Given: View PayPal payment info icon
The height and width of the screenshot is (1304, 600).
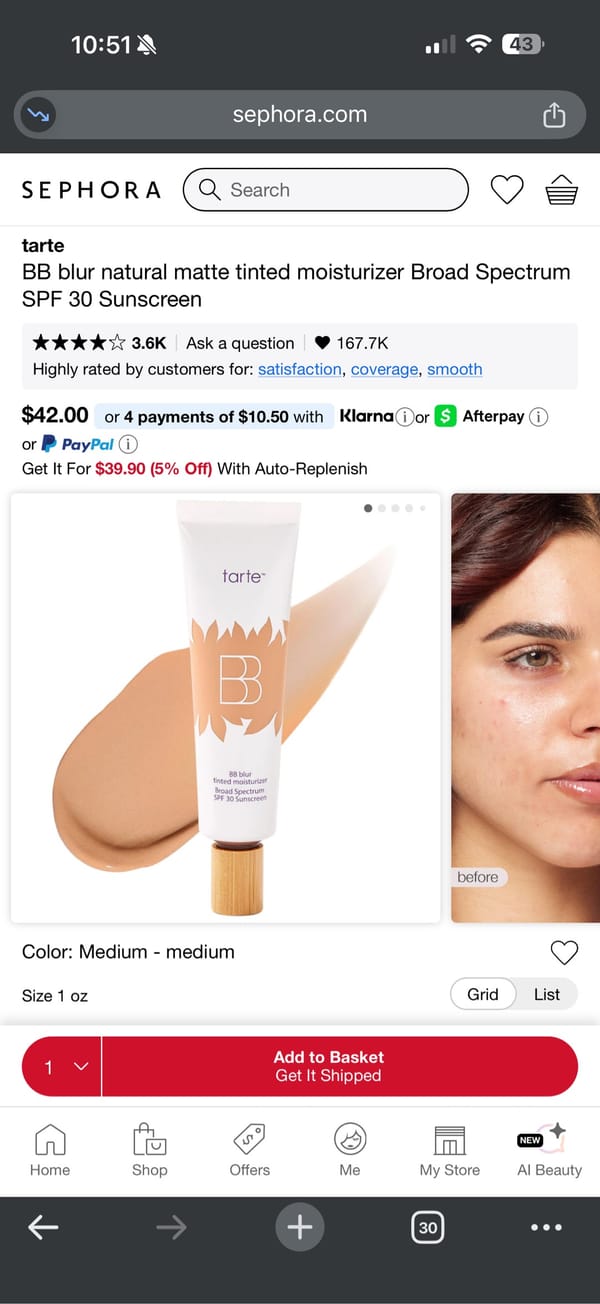Looking at the screenshot, I should click(129, 444).
